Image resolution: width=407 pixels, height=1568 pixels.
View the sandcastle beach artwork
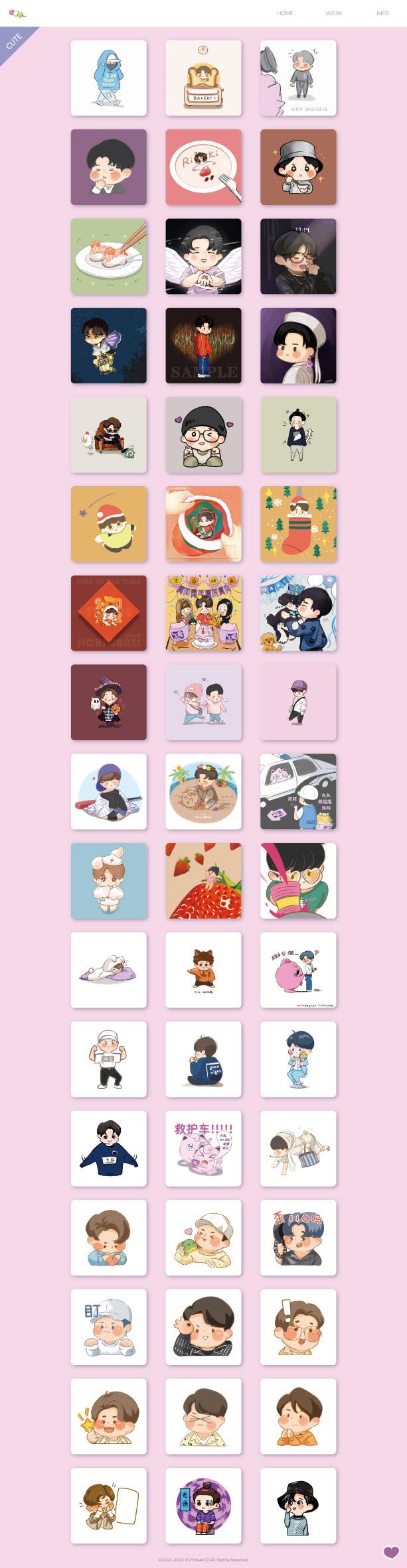203,792
